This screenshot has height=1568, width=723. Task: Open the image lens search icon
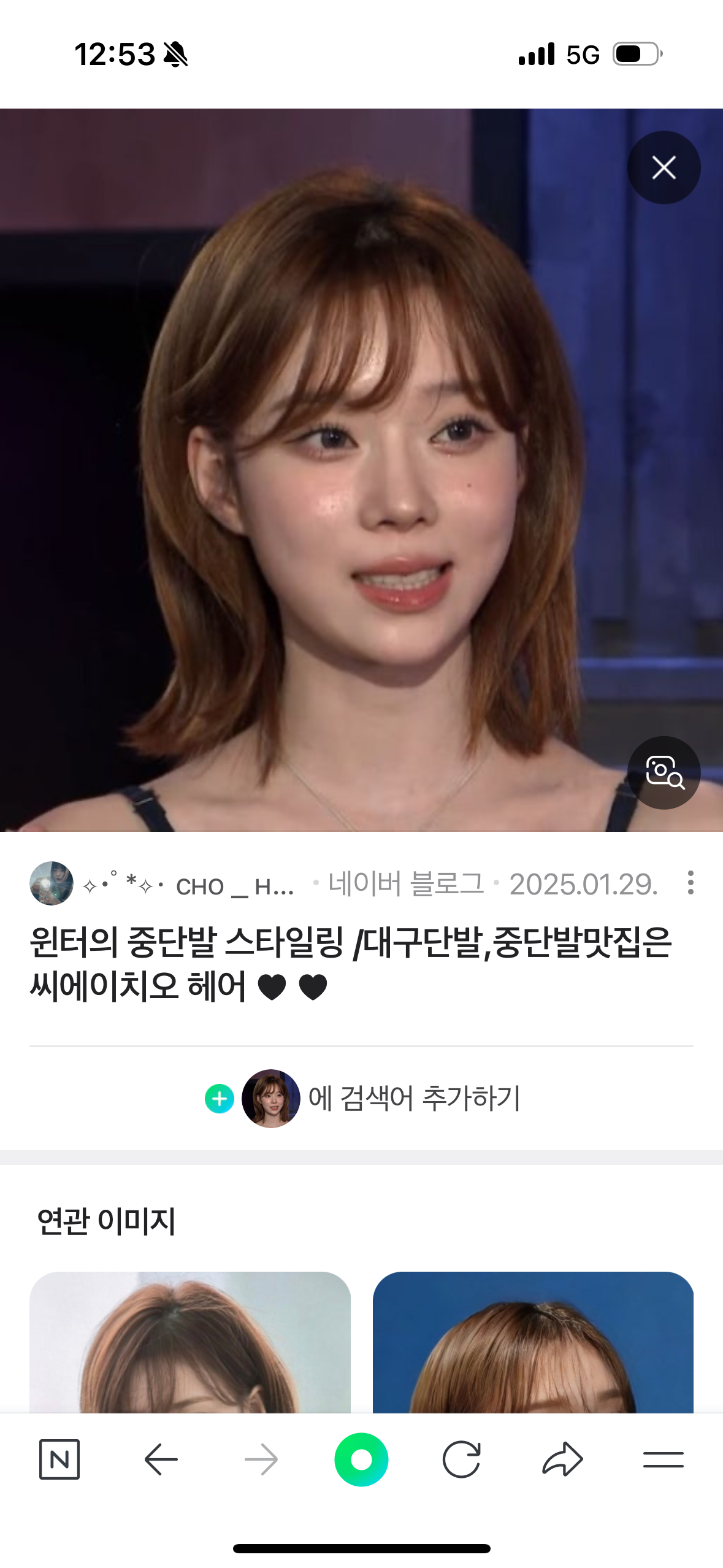pos(664,772)
